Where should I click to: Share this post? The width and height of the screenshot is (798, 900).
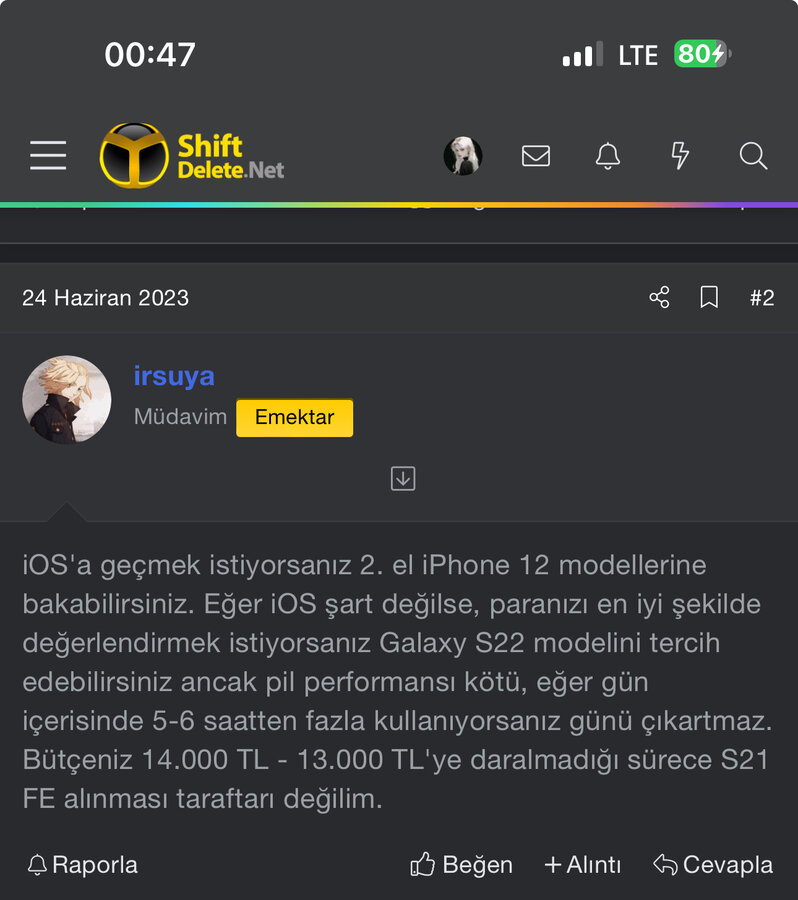click(x=659, y=298)
